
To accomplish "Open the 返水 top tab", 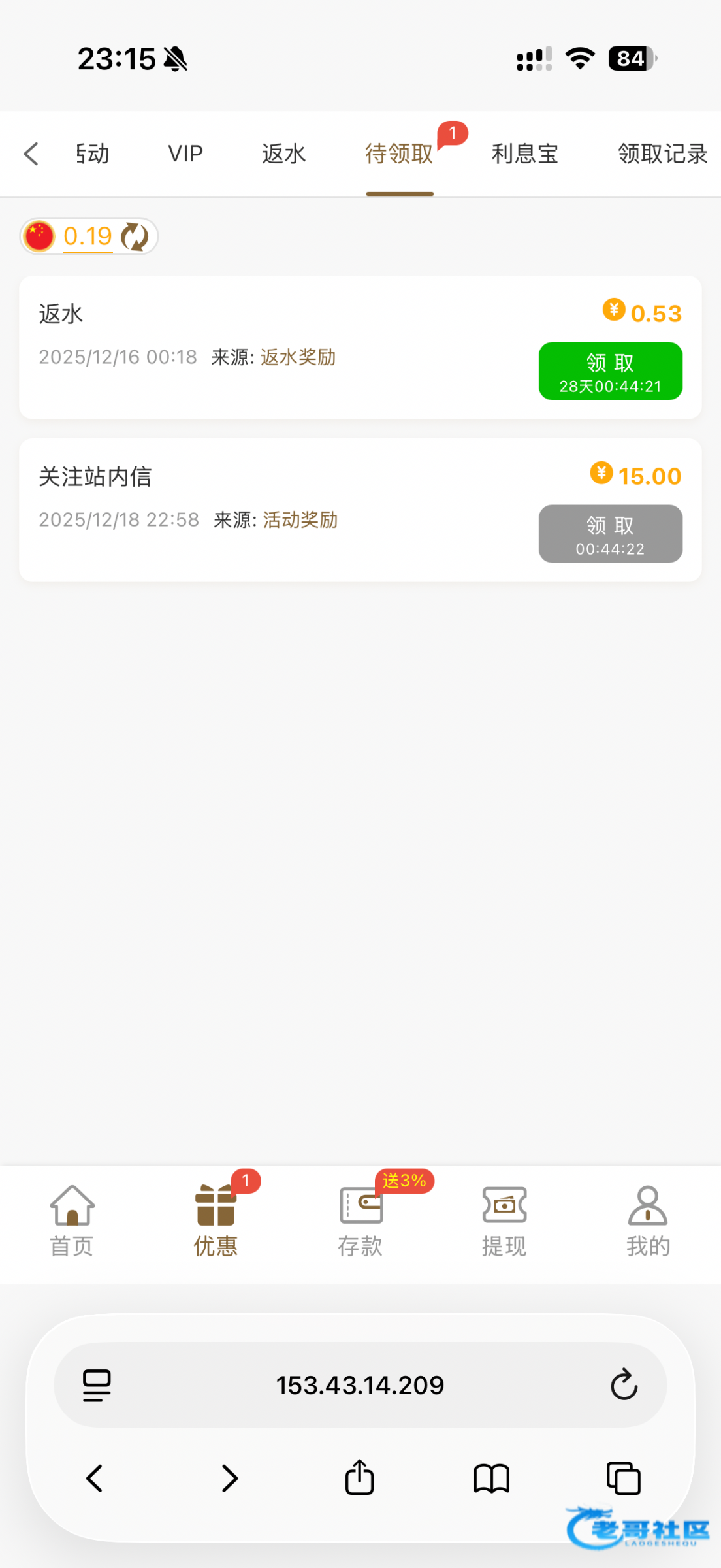I will pyautogui.click(x=283, y=154).
